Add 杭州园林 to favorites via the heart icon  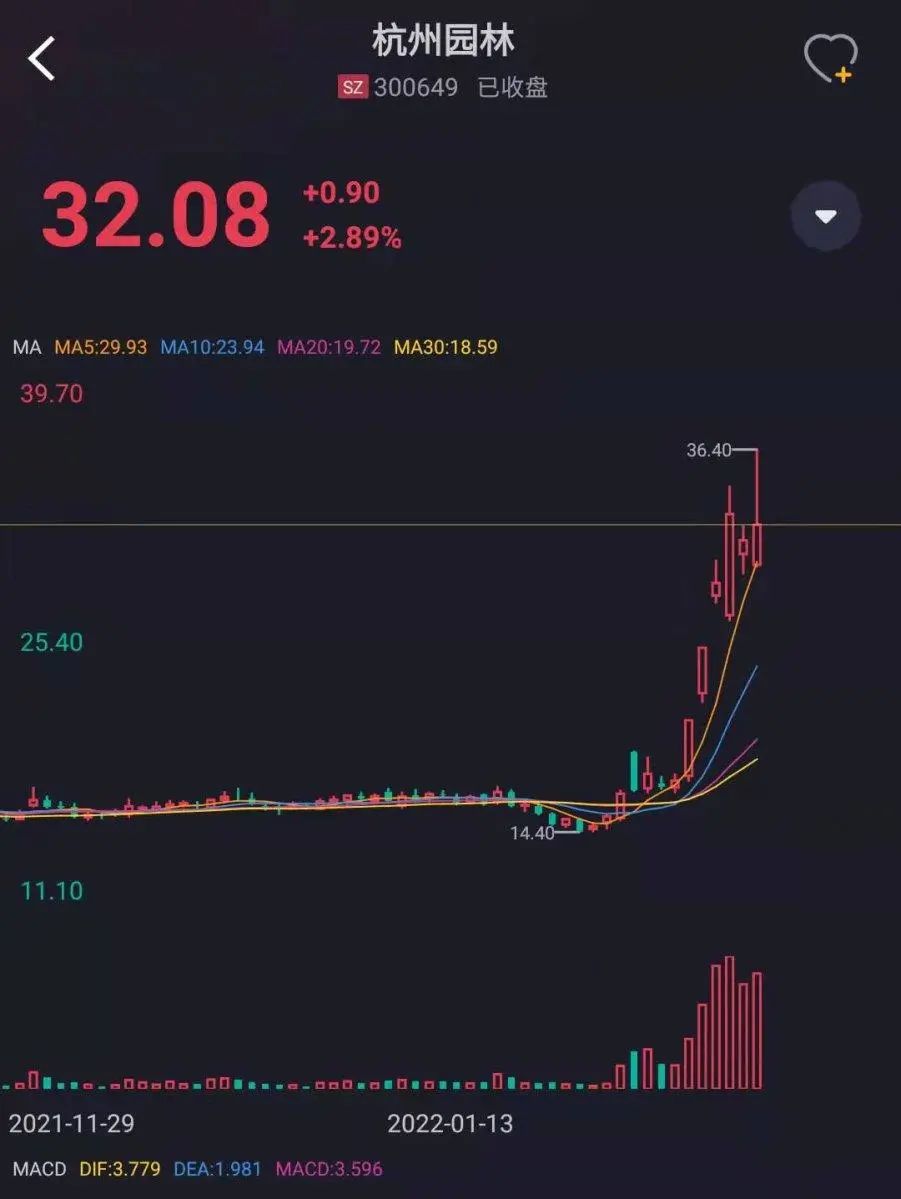click(830, 58)
